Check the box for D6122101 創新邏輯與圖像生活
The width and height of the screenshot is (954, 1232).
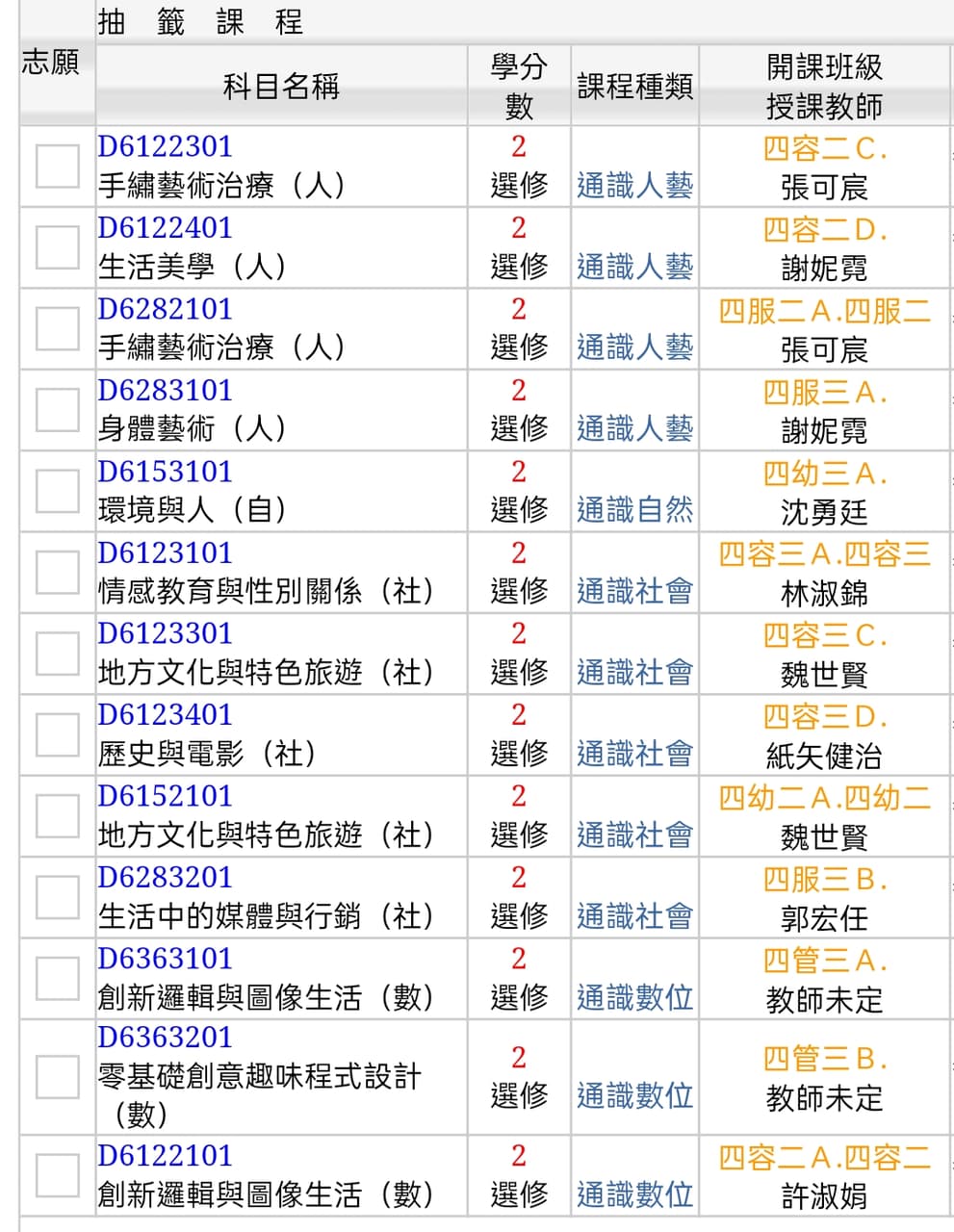57,1176
